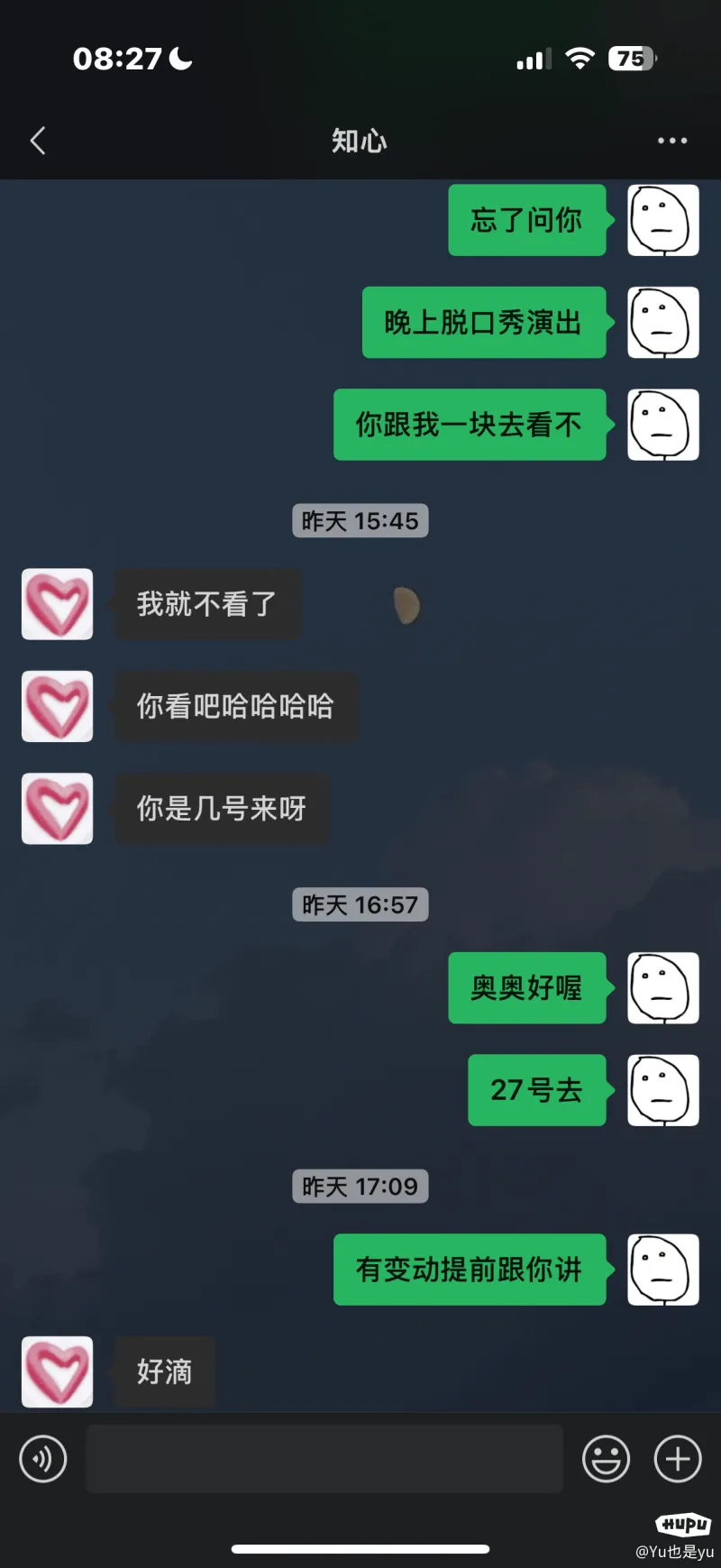Image resolution: width=721 pixels, height=1568 pixels.
Task: Open heart avatar beside 我就不看了
Action: coord(58,604)
